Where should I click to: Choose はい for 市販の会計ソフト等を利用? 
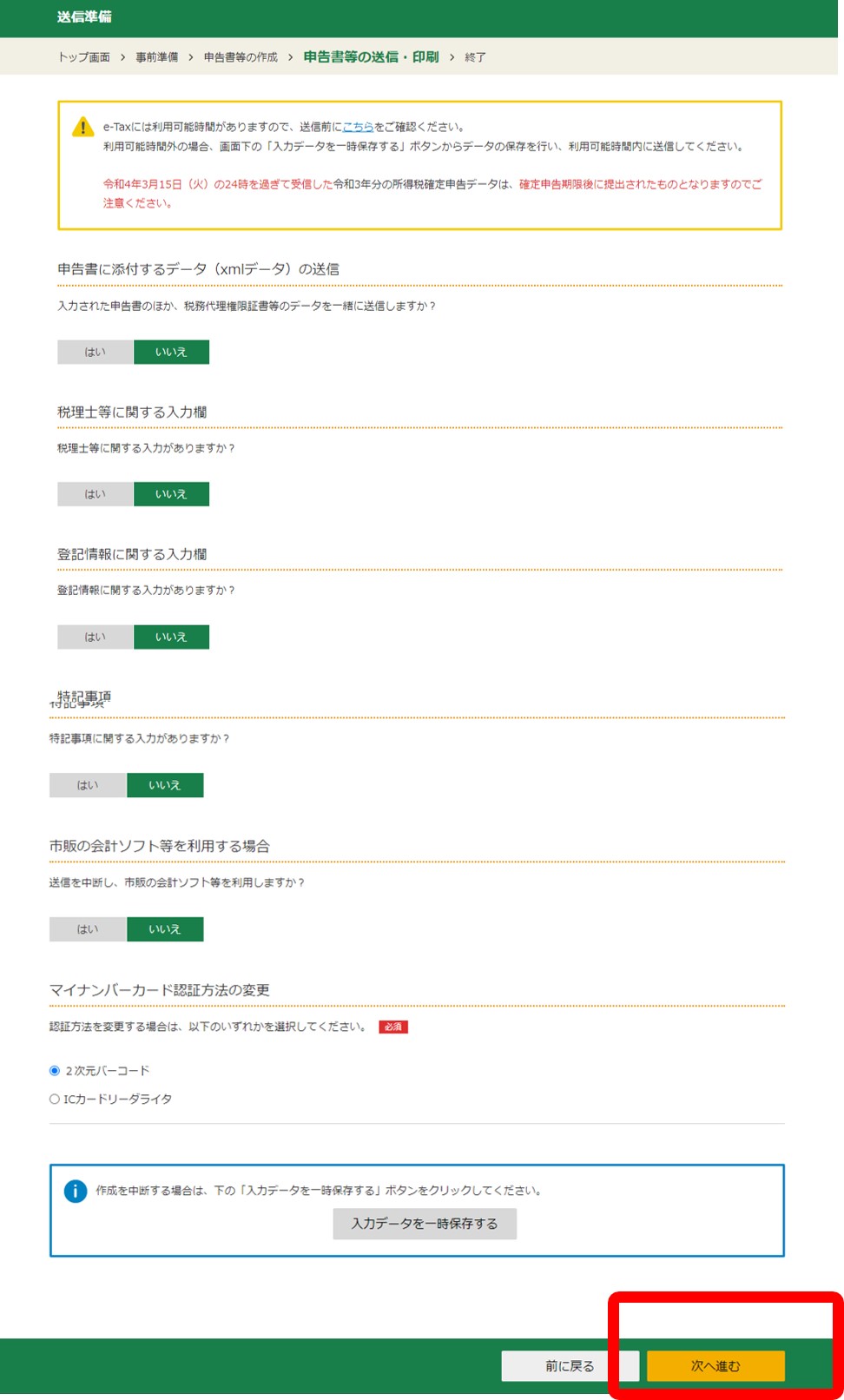click(x=88, y=929)
